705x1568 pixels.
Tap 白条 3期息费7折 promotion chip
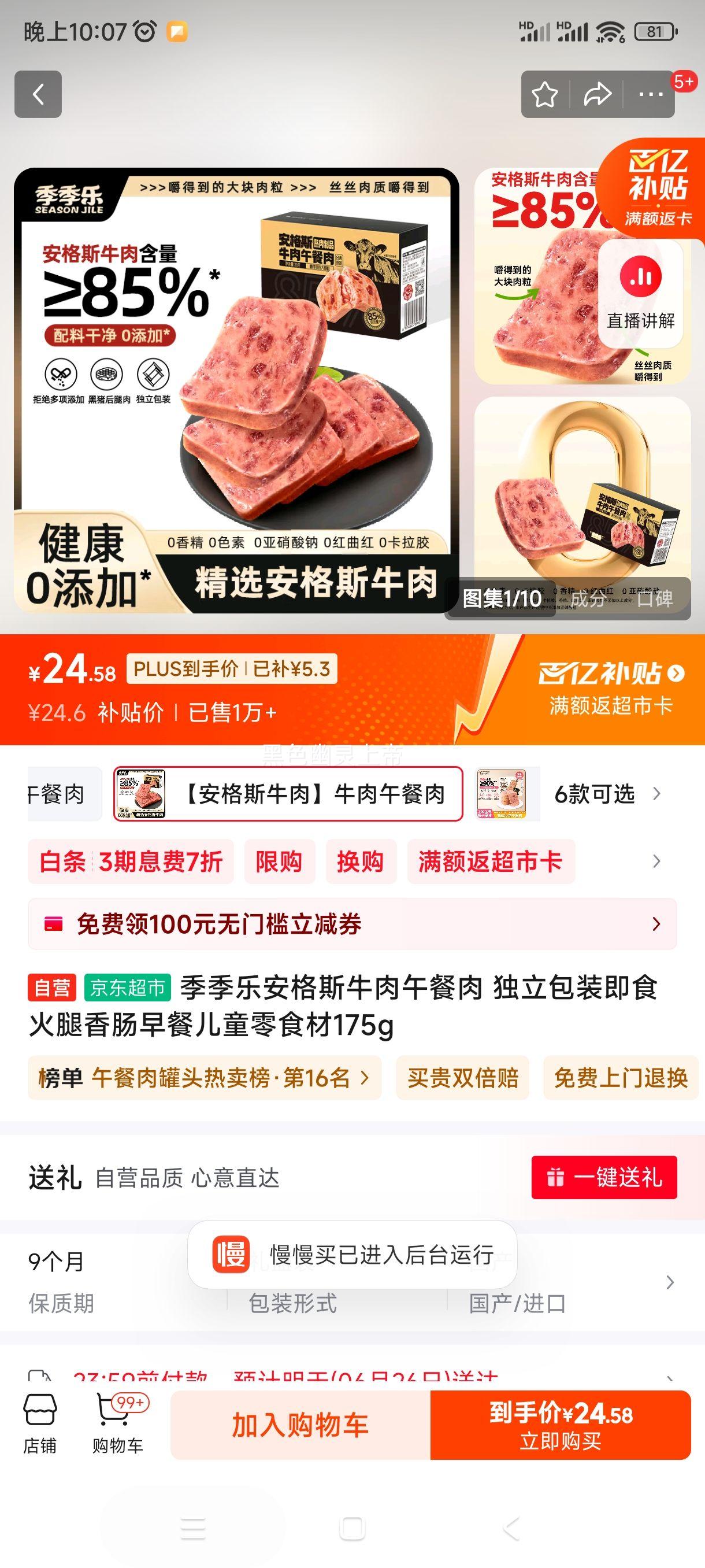click(131, 861)
